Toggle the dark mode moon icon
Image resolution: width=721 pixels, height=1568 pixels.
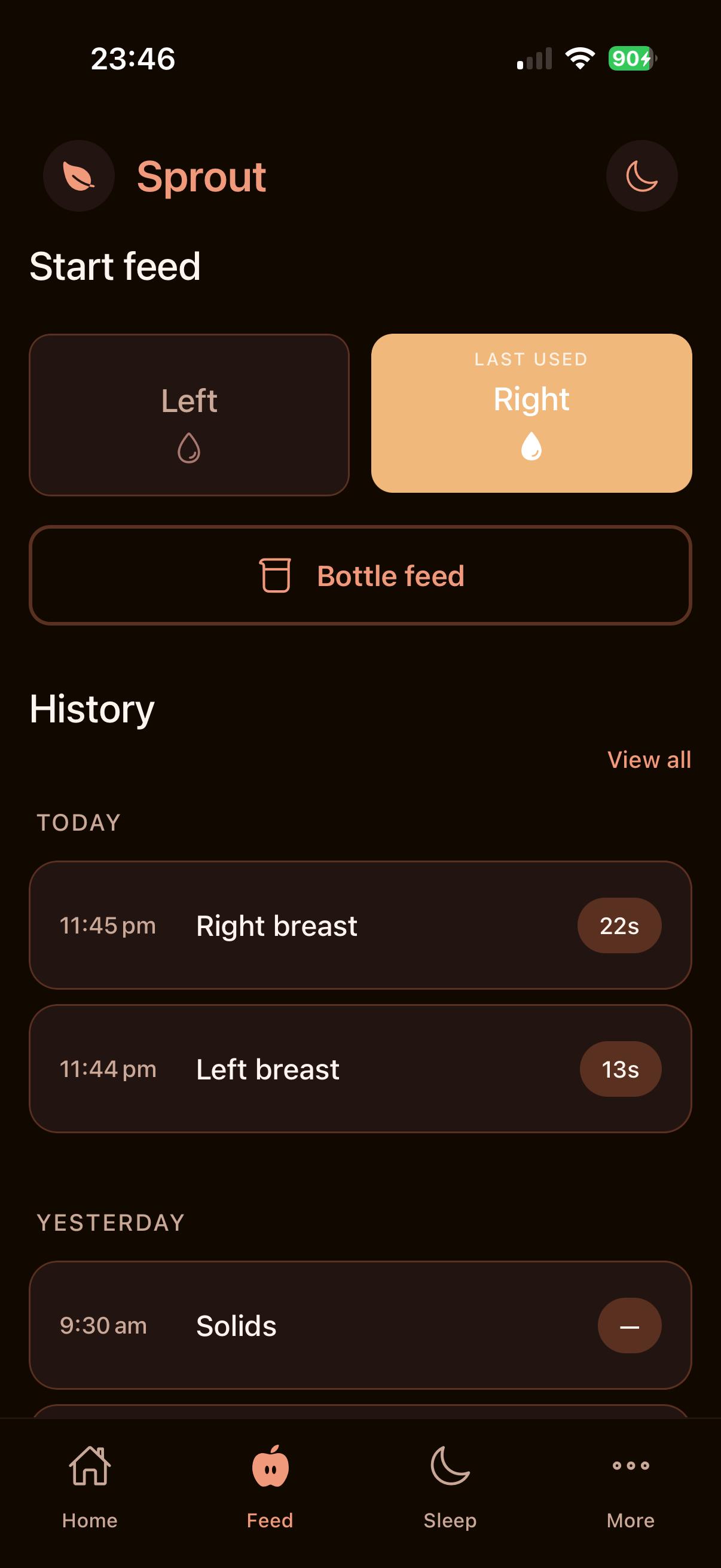[641, 176]
